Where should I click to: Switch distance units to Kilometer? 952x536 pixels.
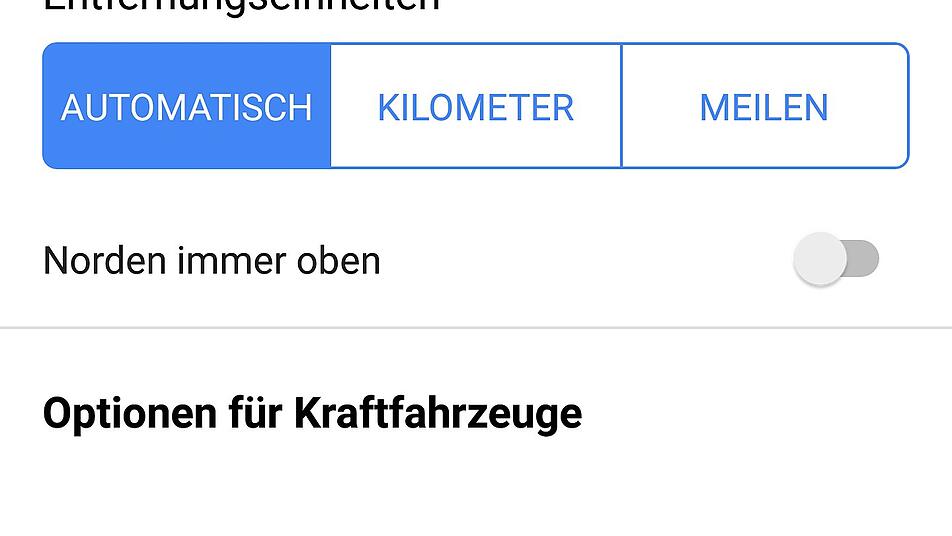476,107
